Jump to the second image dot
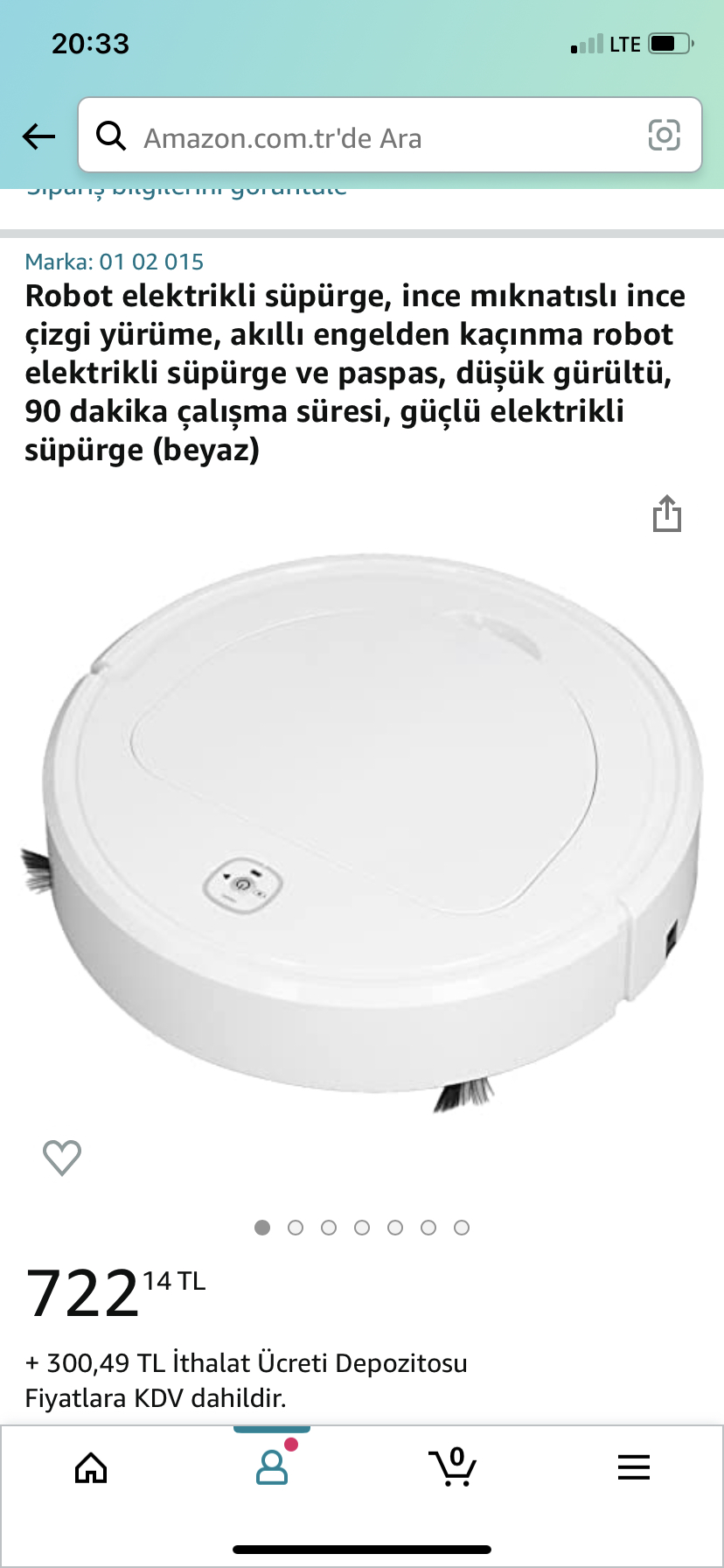This screenshot has height=1568, width=724. tap(296, 1228)
